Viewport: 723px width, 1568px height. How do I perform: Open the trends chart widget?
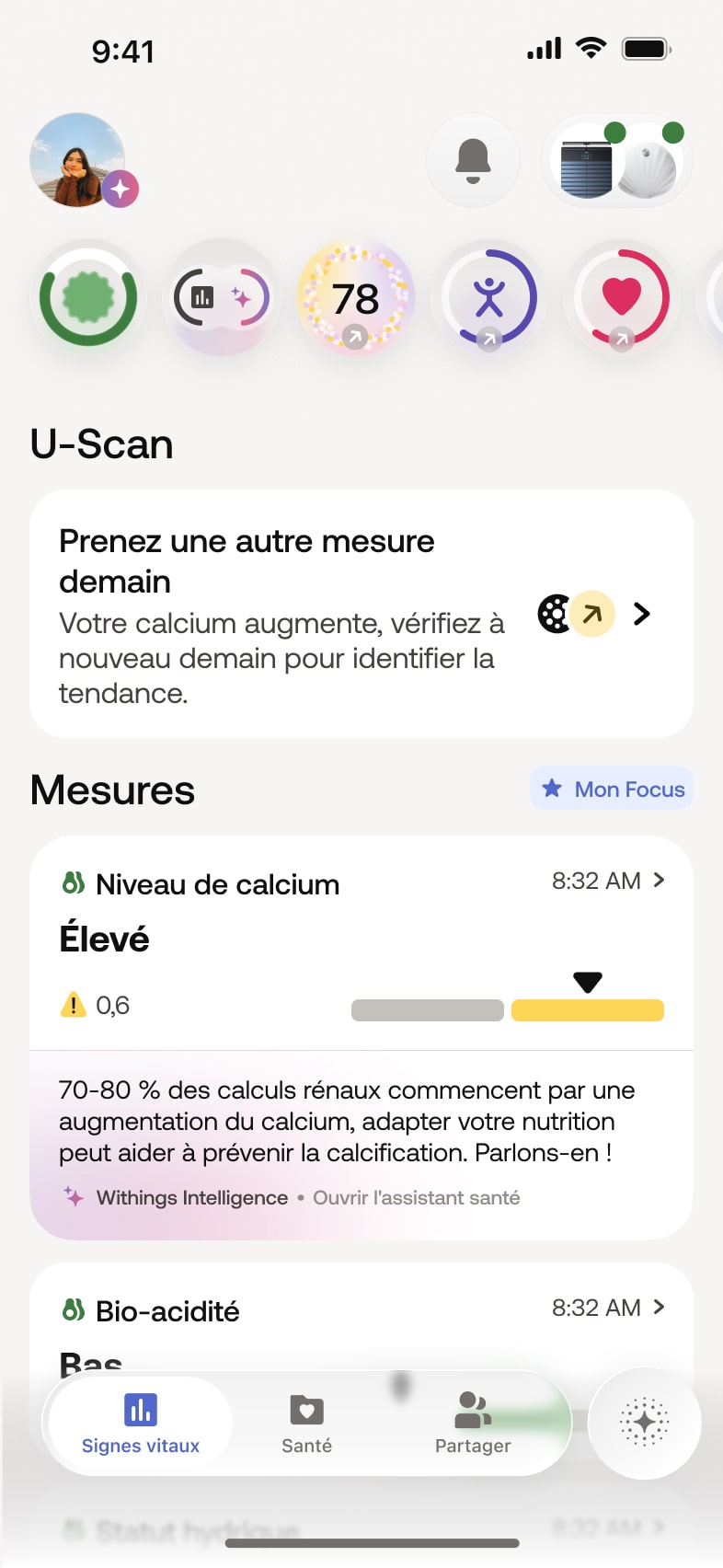click(220, 297)
